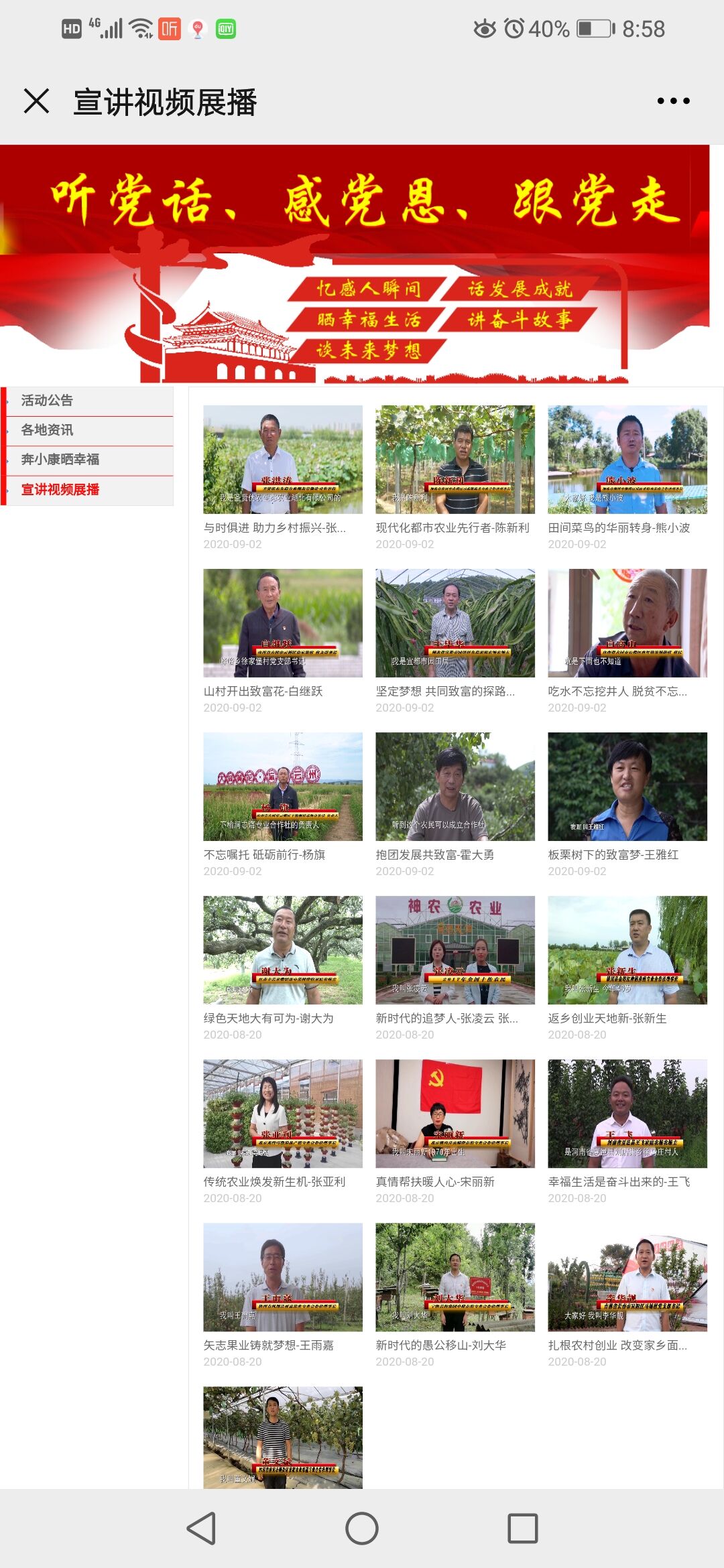Open 不忘嘱托 砥砺前行-杨旗 video
Screen dimensions: 724x1568
283,787
